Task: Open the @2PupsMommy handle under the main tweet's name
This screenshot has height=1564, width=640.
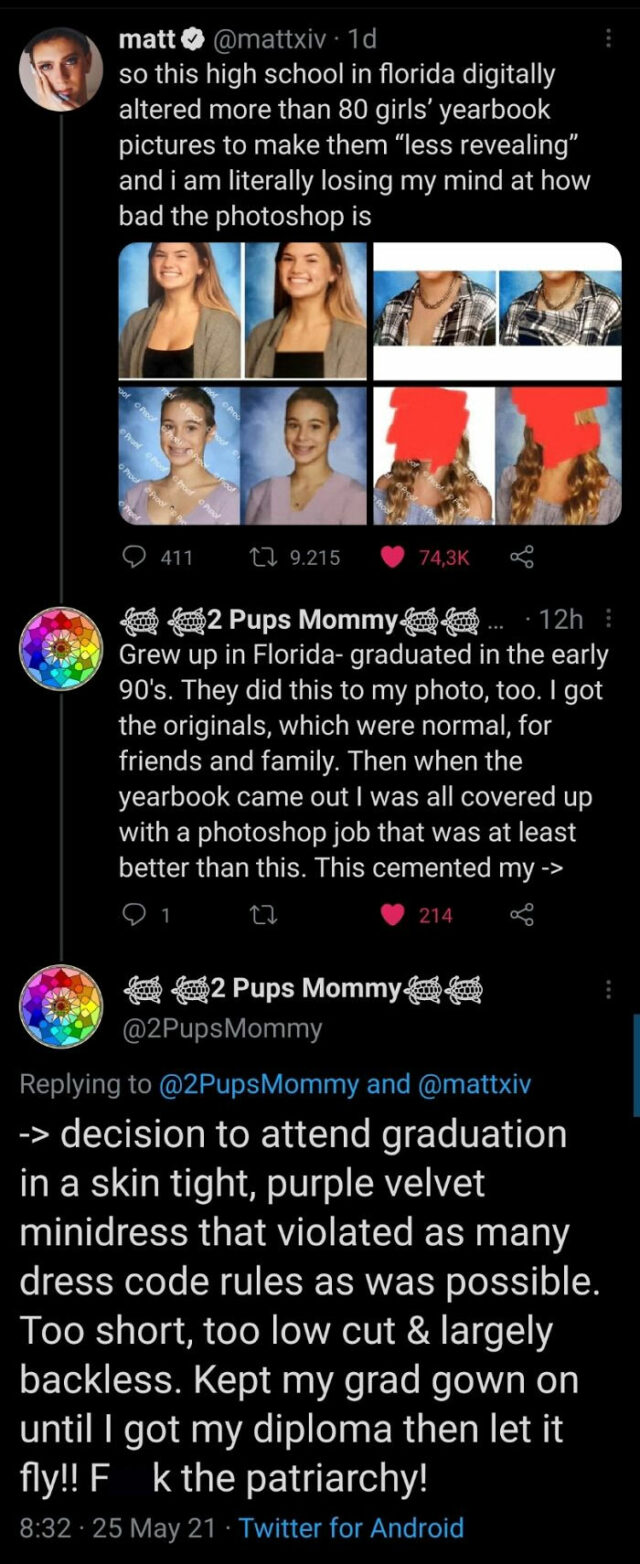Action: pyautogui.click(x=221, y=1028)
